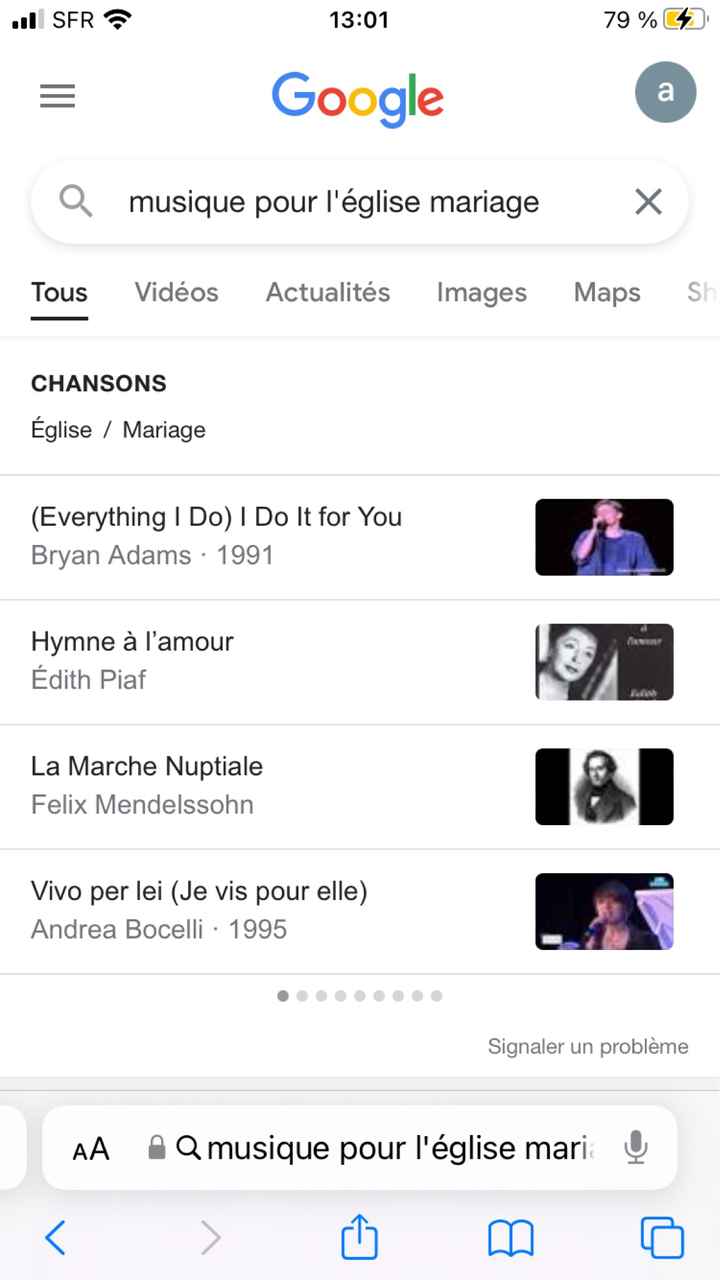Image resolution: width=720 pixels, height=1280 pixels.
Task: Switch to the Actualités tab
Action: click(x=328, y=292)
